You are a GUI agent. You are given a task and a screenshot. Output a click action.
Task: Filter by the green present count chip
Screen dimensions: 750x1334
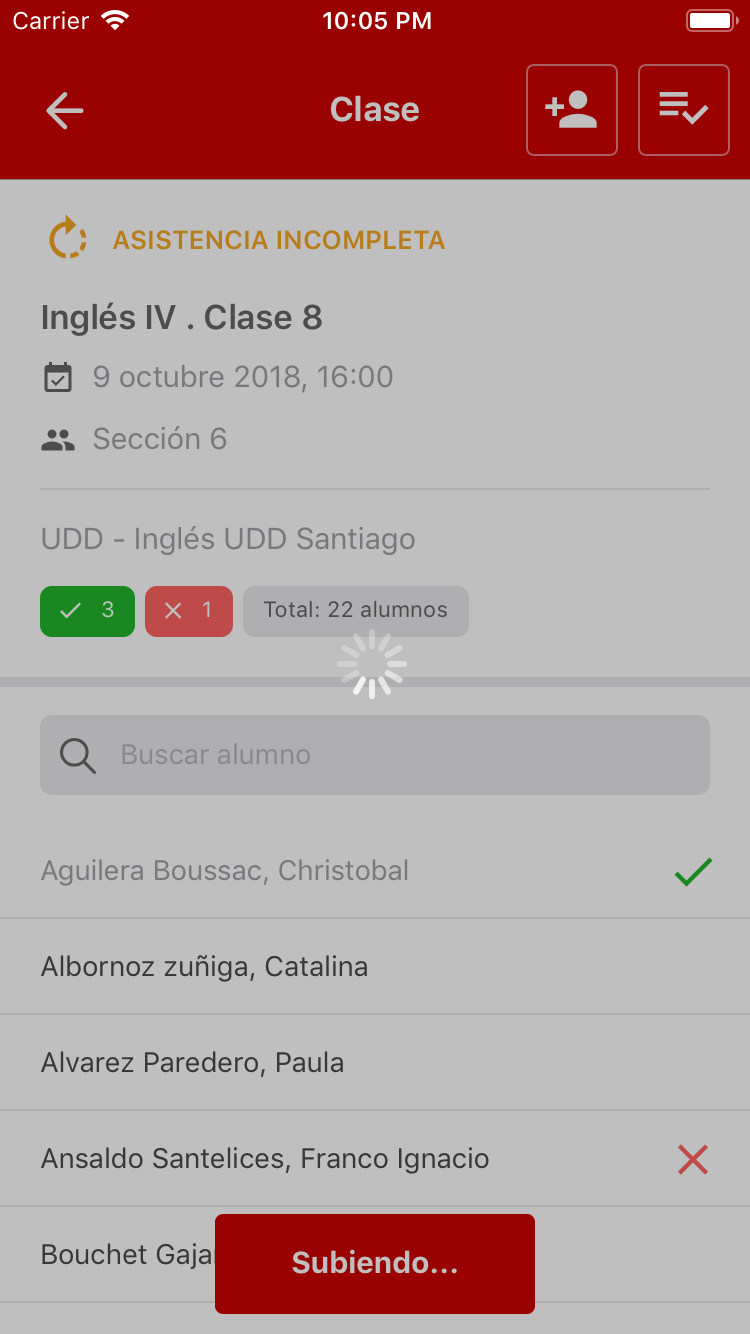[x=87, y=611]
